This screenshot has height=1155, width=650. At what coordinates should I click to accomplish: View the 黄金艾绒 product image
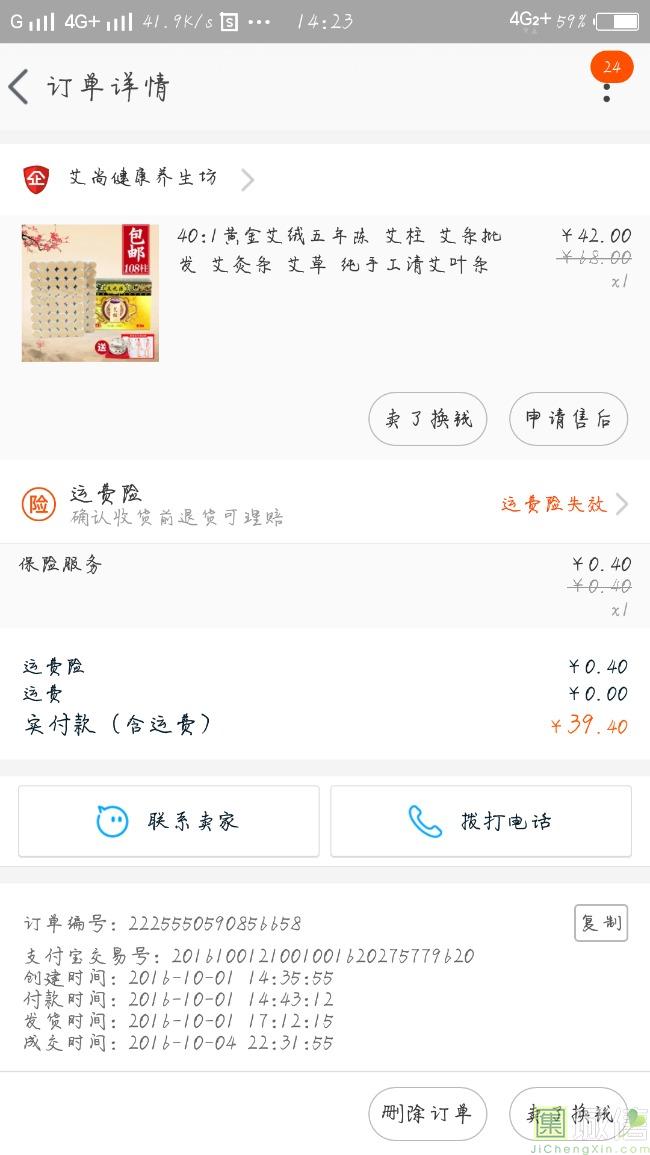[x=90, y=292]
